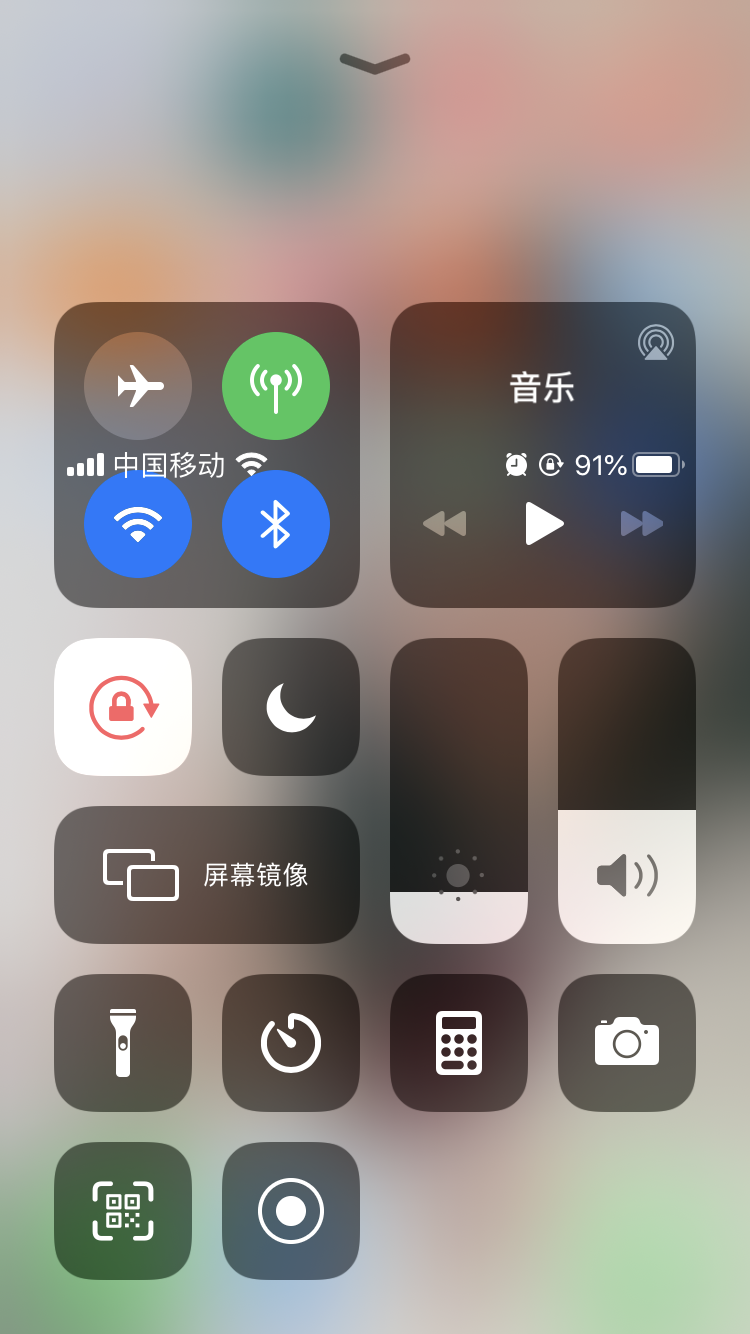Viewport: 750px width, 1334px height.
Task: Turn off Bluetooth
Action: 276,524
